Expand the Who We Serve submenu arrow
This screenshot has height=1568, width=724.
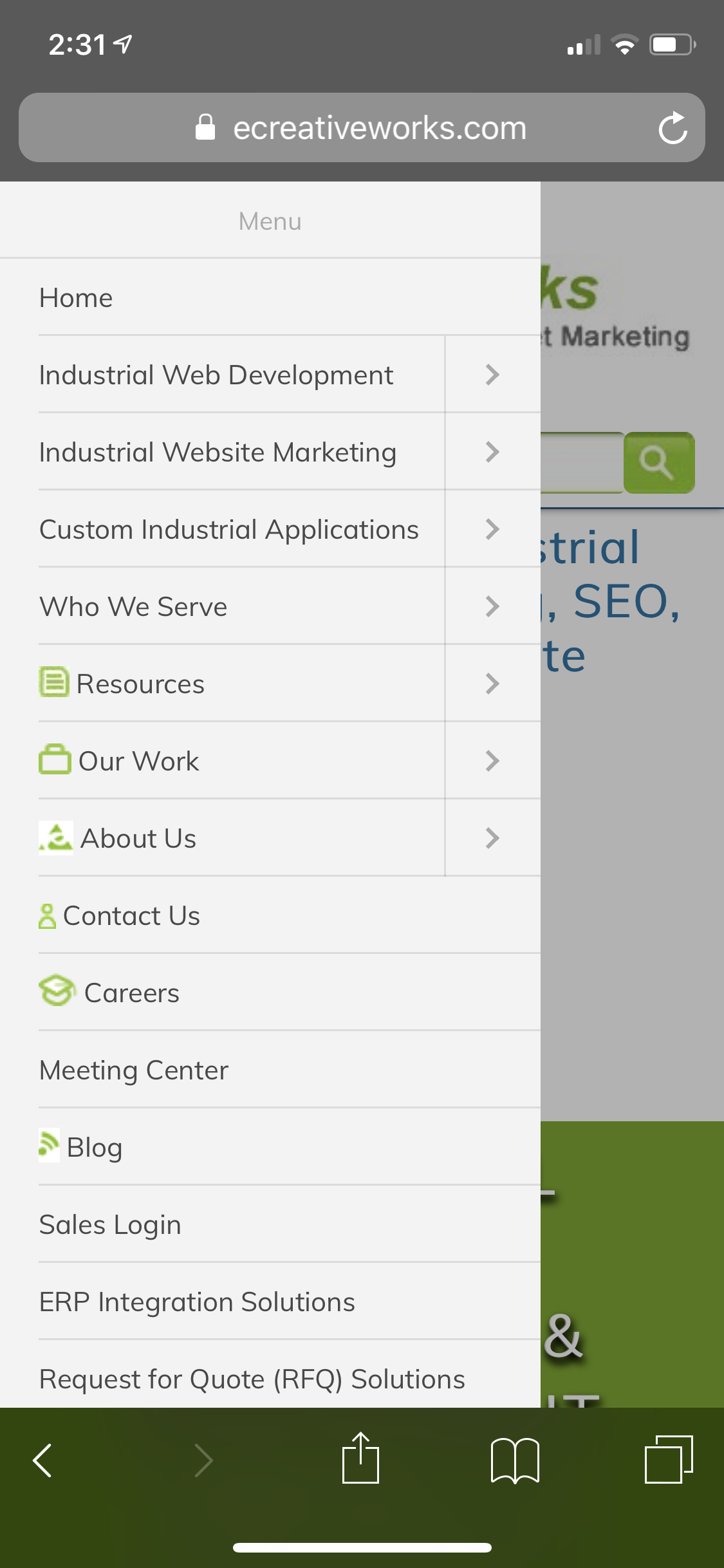[492, 606]
